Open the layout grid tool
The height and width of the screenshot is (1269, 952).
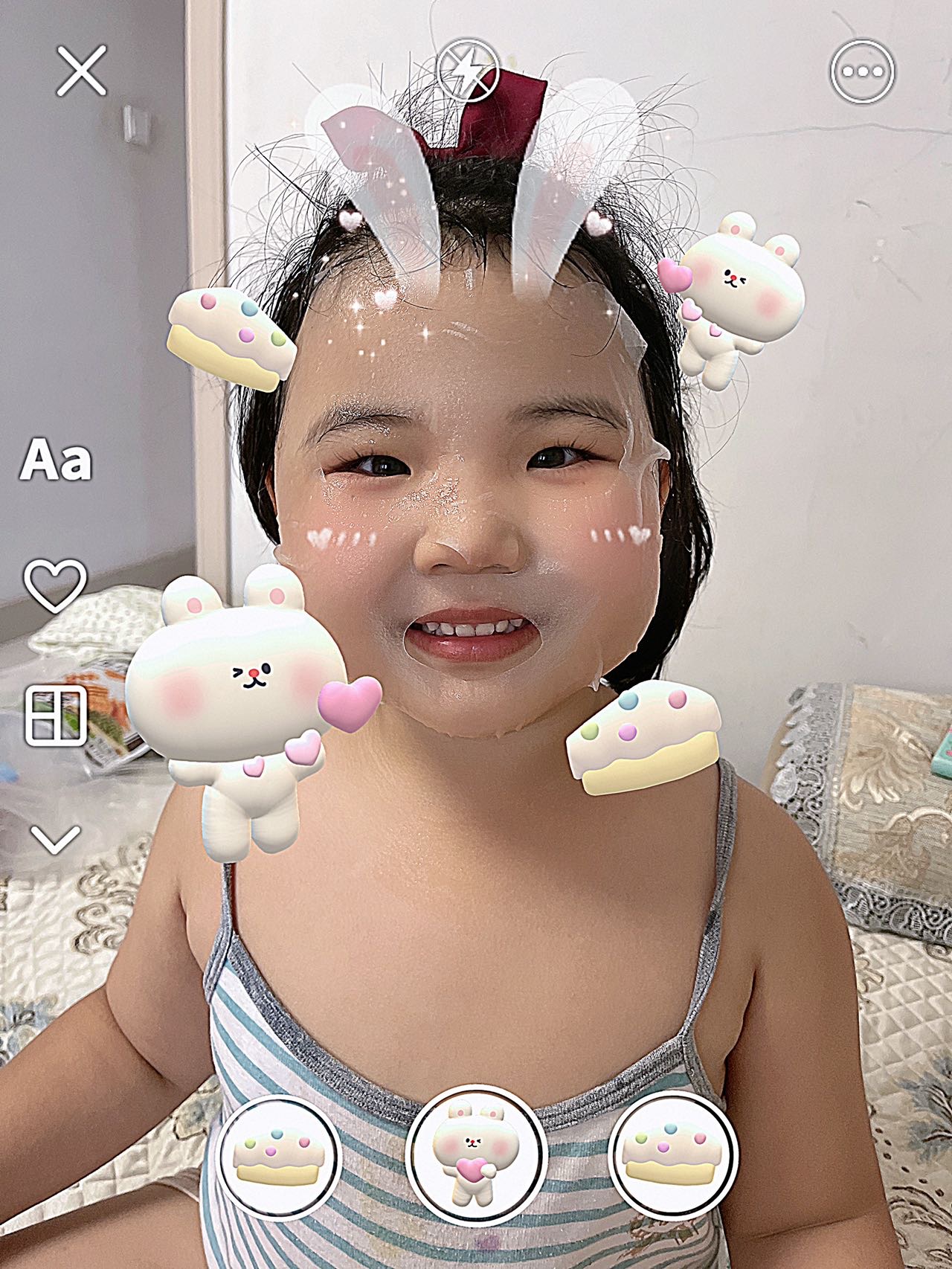(57, 715)
